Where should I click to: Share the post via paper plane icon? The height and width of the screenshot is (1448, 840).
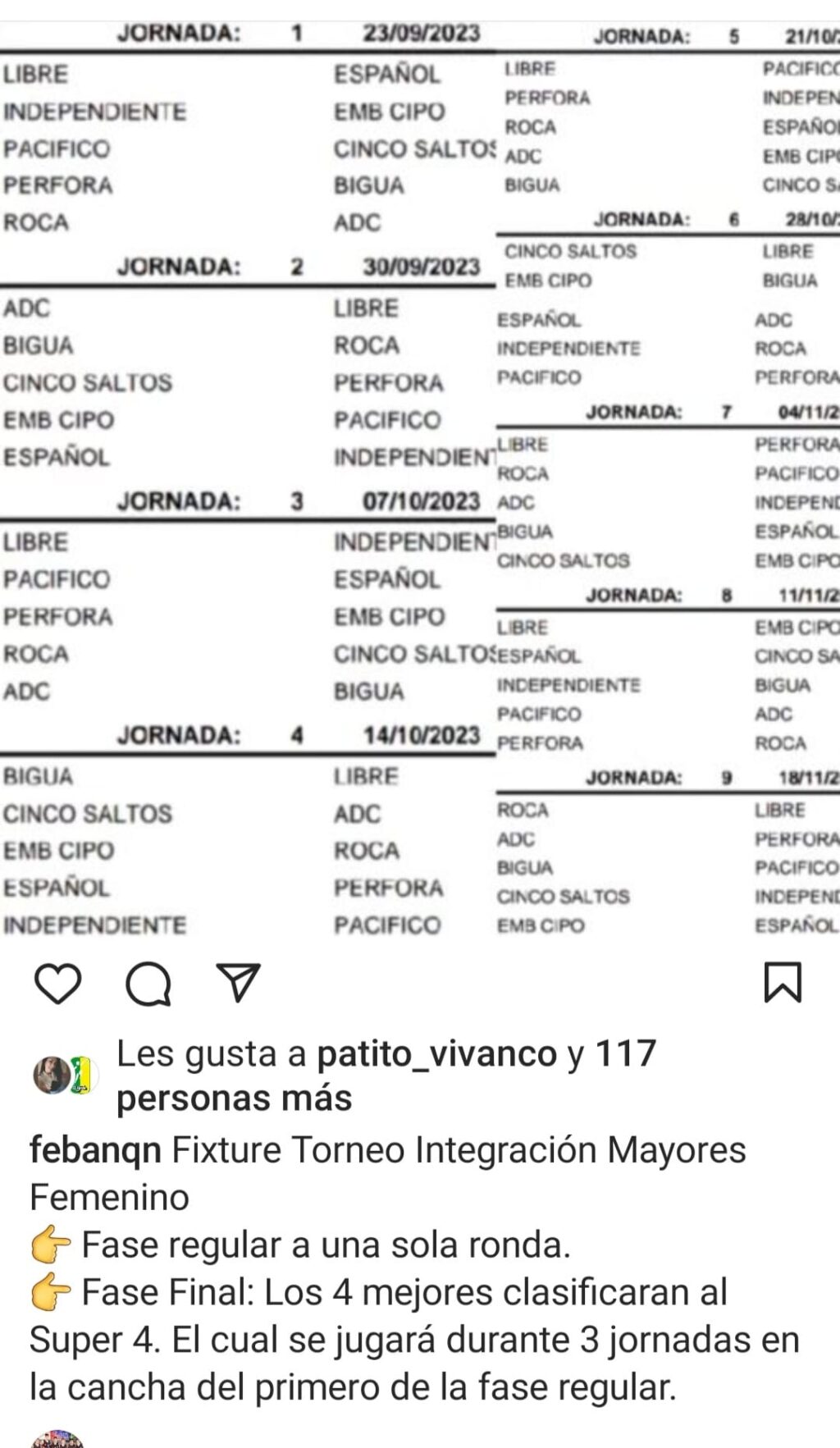click(x=239, y=982)
